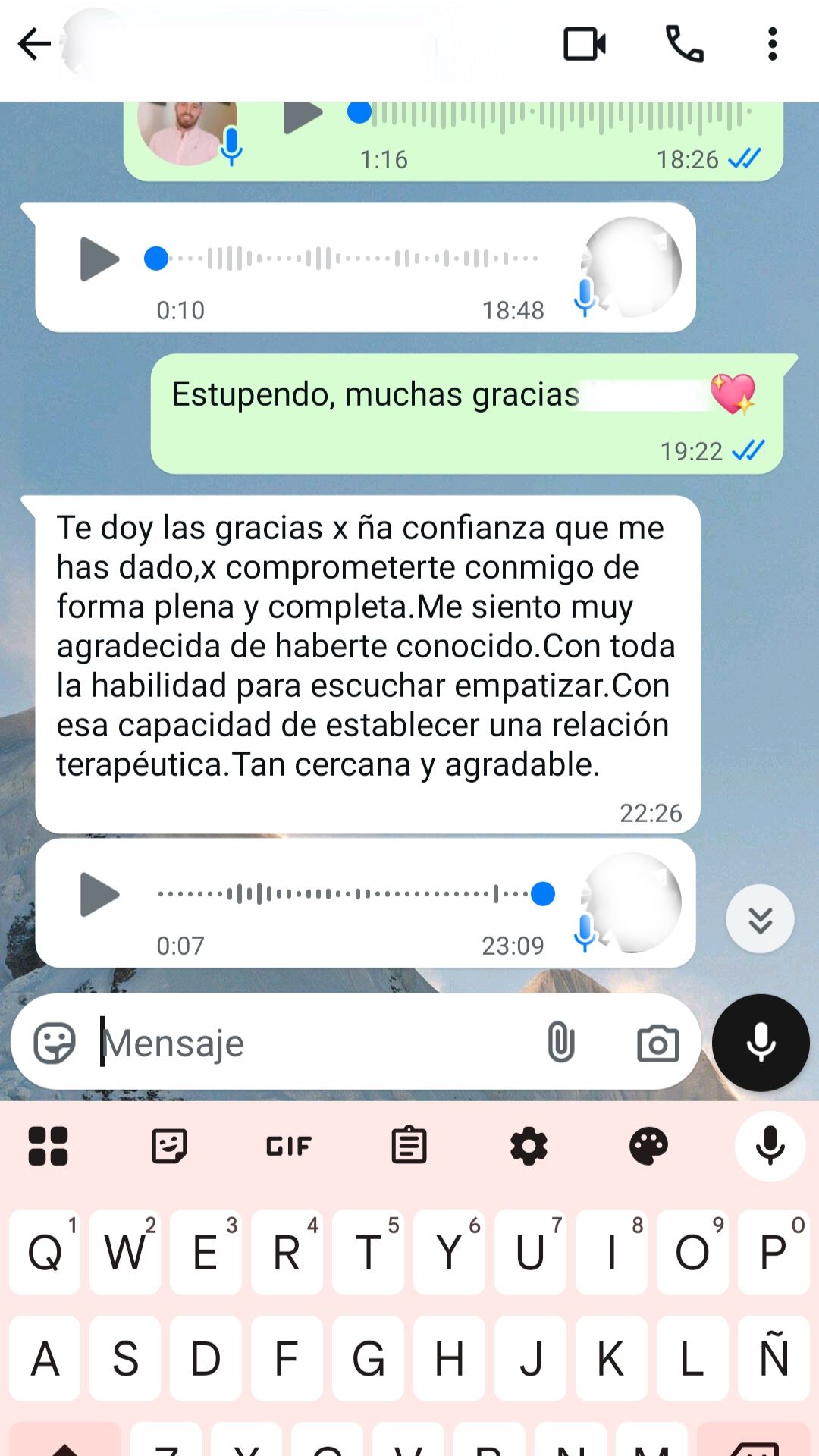819x1456 pixels.
Task: Open the overflow menu
Action: tap(772, 44)
